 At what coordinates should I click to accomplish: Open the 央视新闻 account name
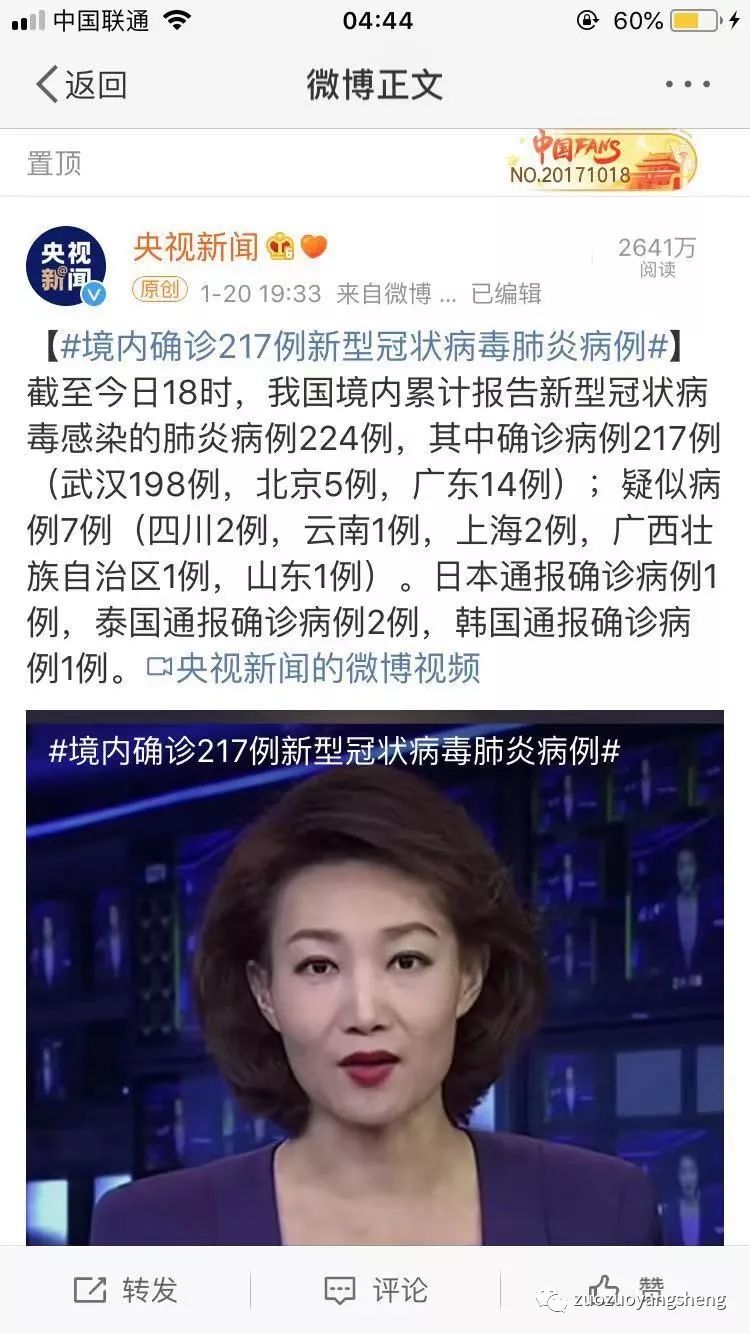196,246
